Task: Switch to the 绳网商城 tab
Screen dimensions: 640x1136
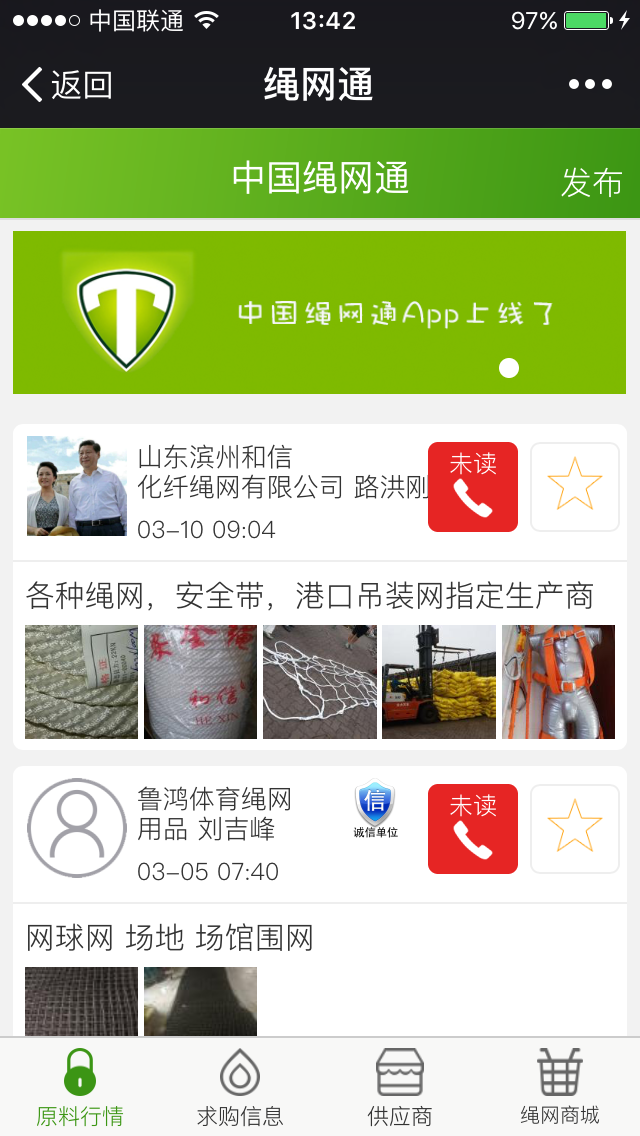Action: (560, 1088)
